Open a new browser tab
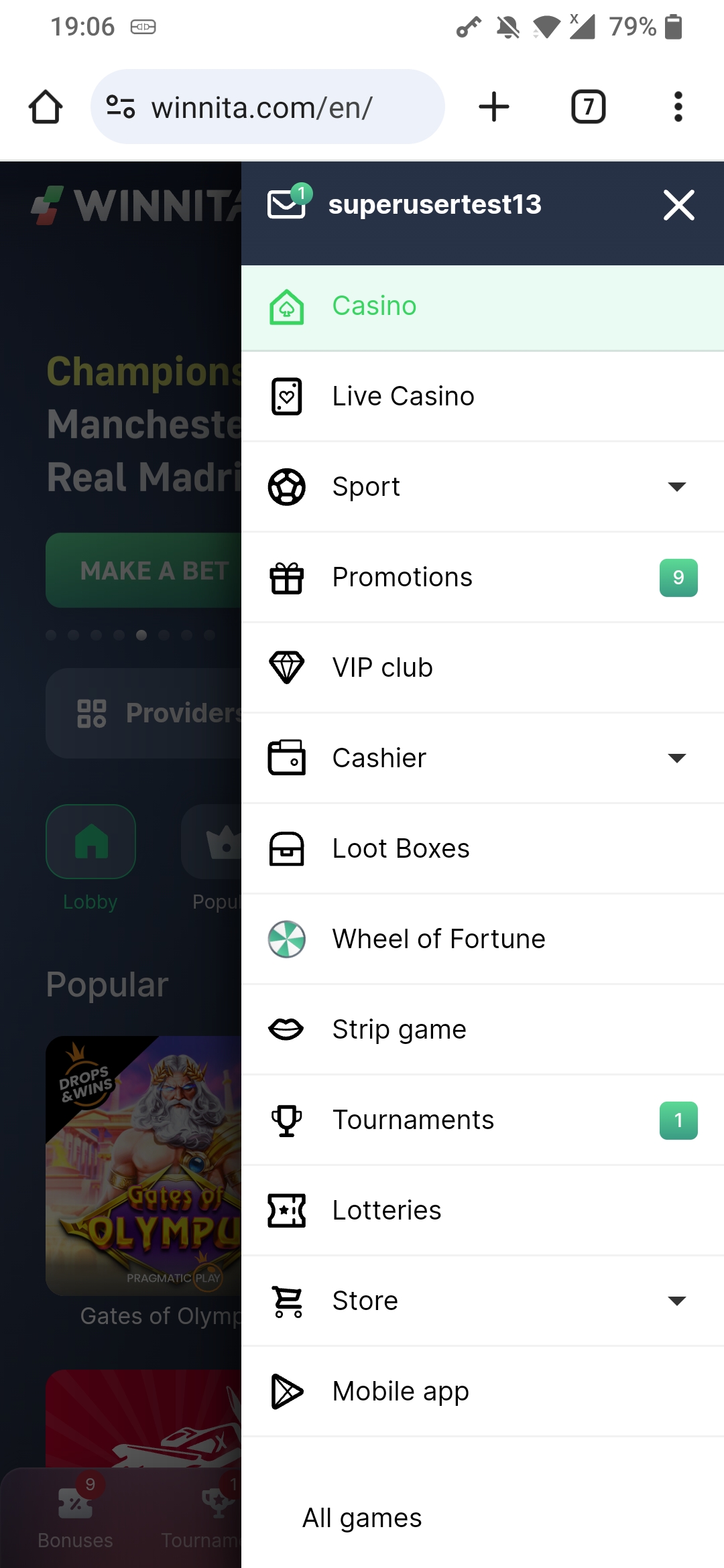 click(494, 107)
